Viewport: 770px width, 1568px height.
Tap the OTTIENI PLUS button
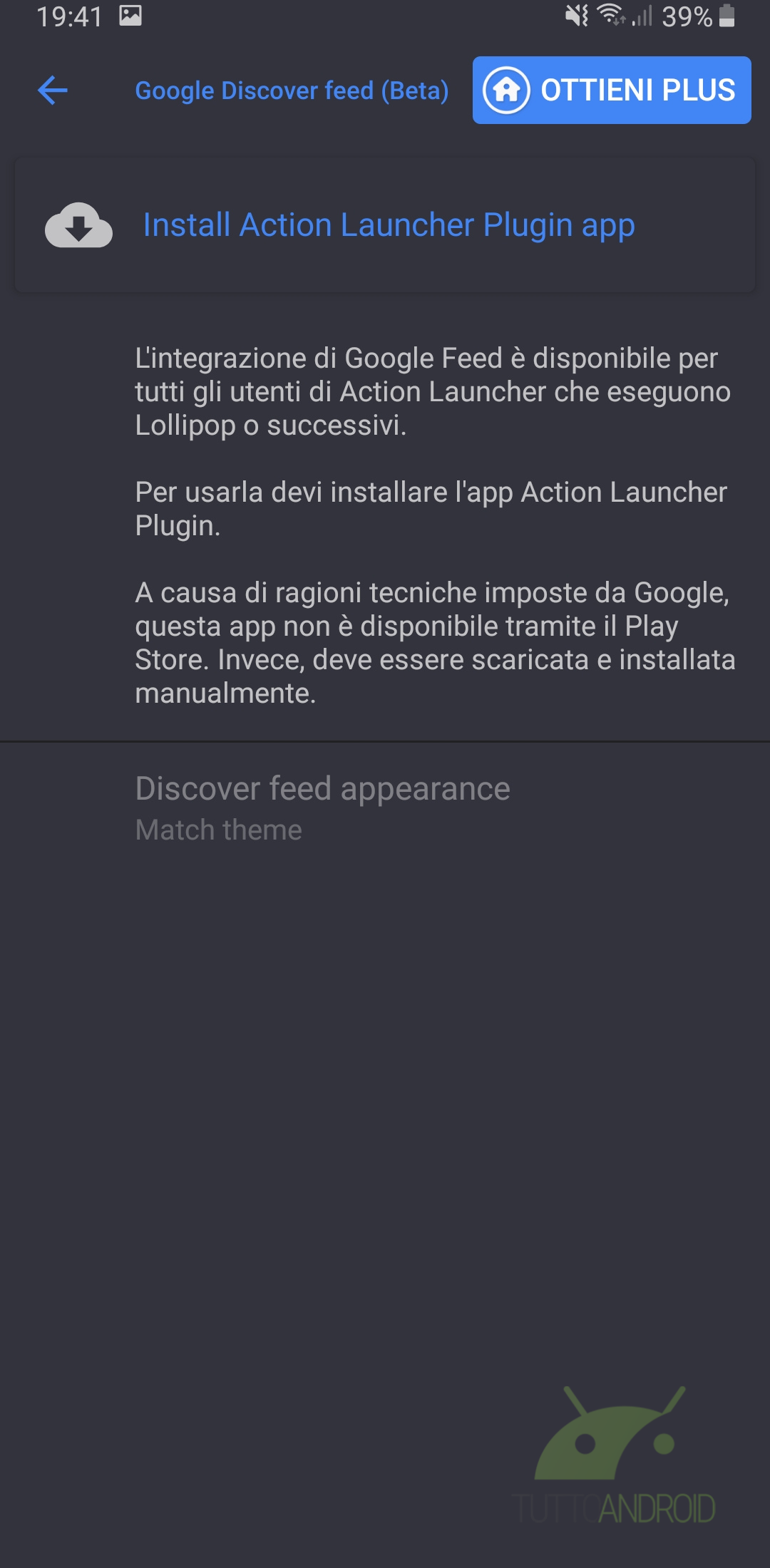pos(612,90)
